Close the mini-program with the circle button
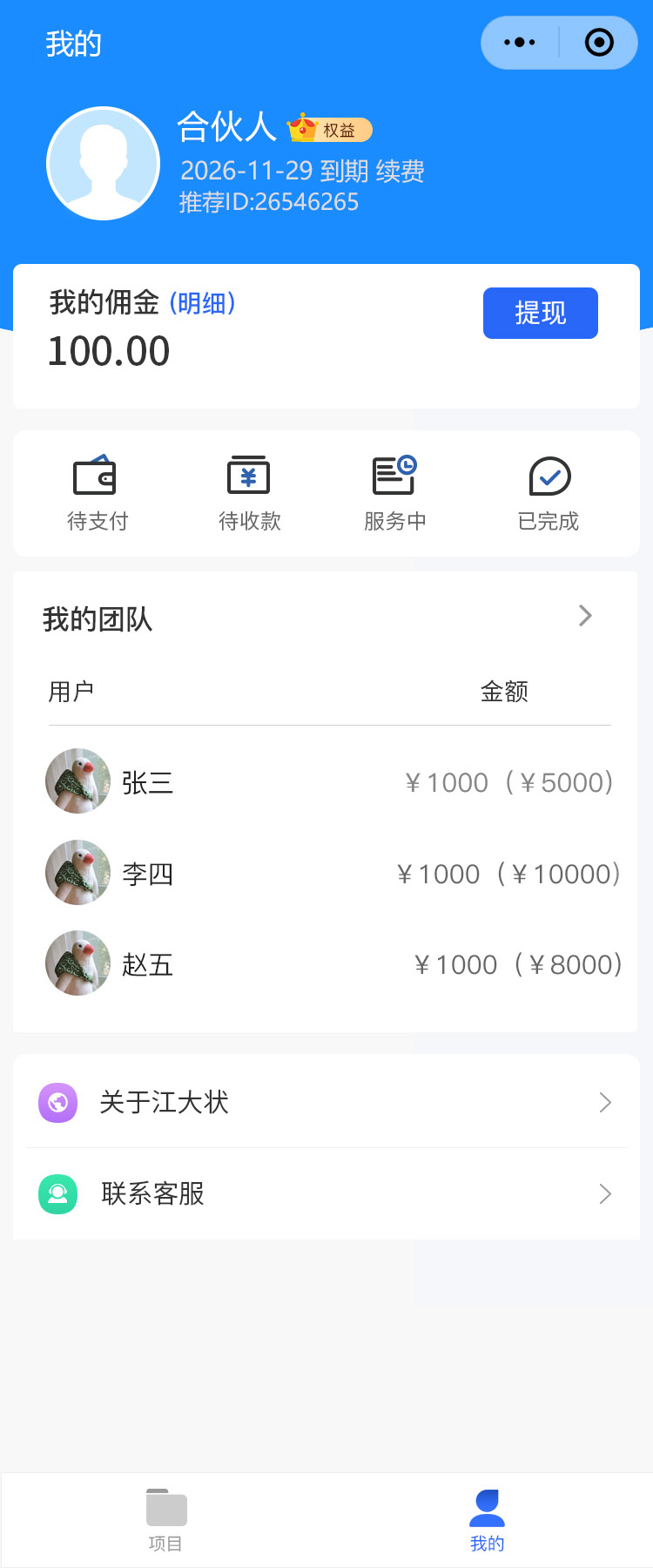653x1568 pixels. click(x=599, y=42)
